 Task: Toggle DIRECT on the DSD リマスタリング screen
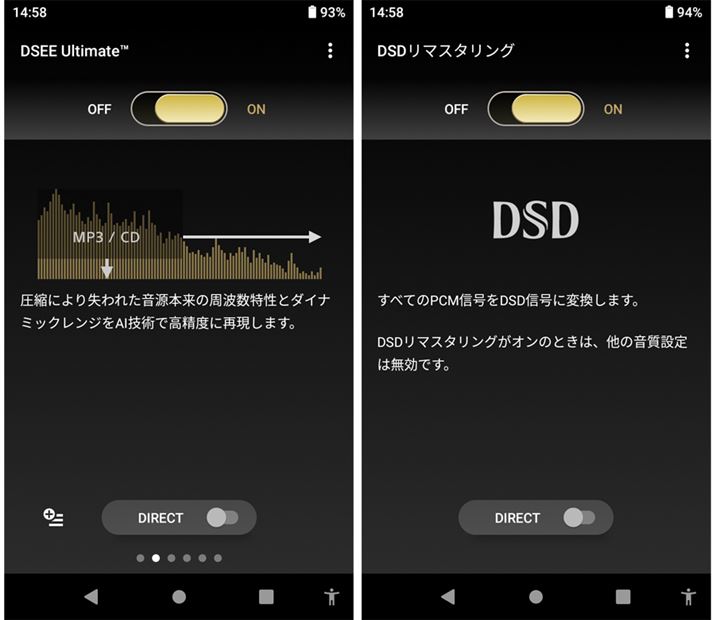[578, 518]
